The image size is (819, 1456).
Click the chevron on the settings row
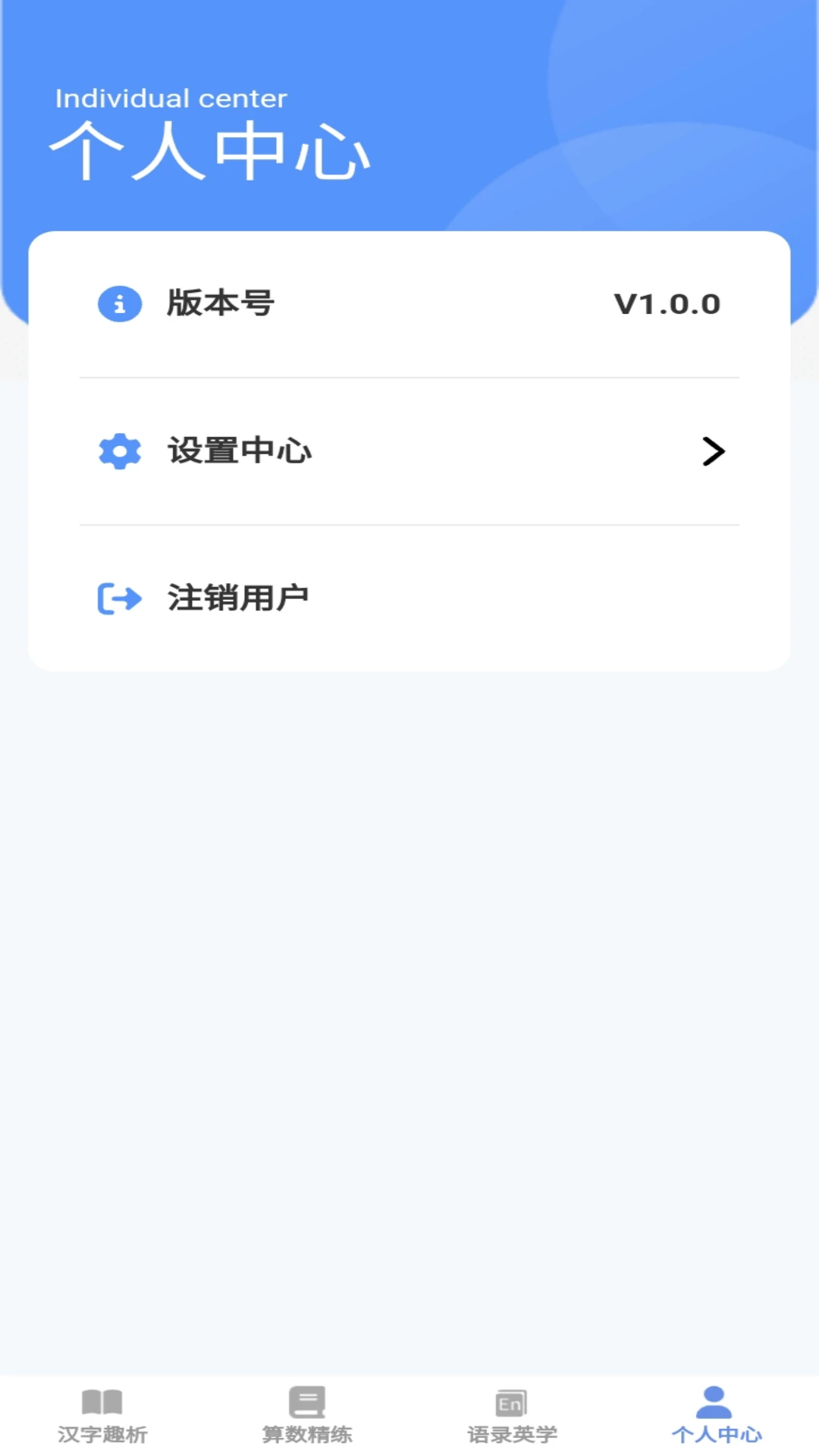713,451
